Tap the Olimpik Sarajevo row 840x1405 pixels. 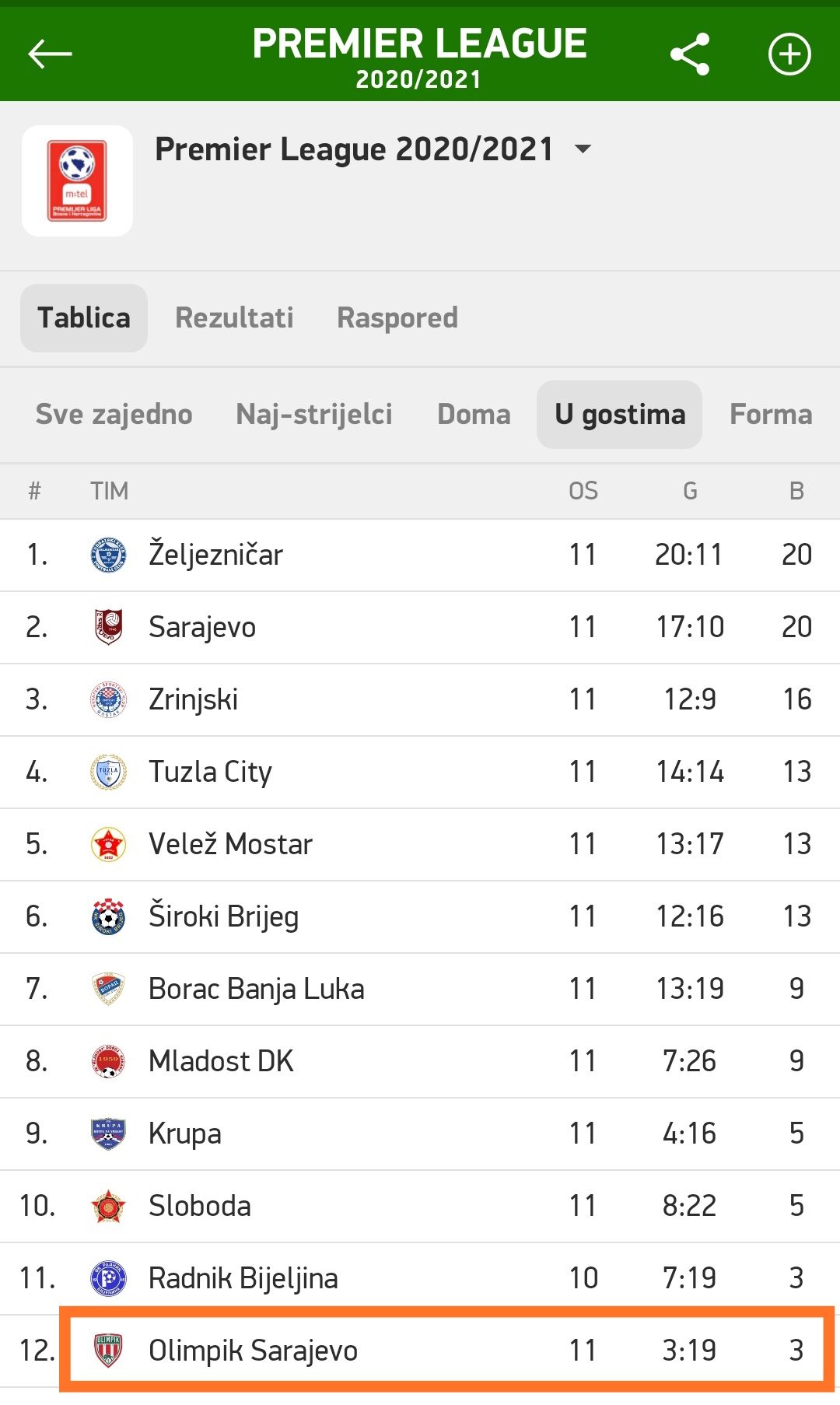(x=420, y=1351)
